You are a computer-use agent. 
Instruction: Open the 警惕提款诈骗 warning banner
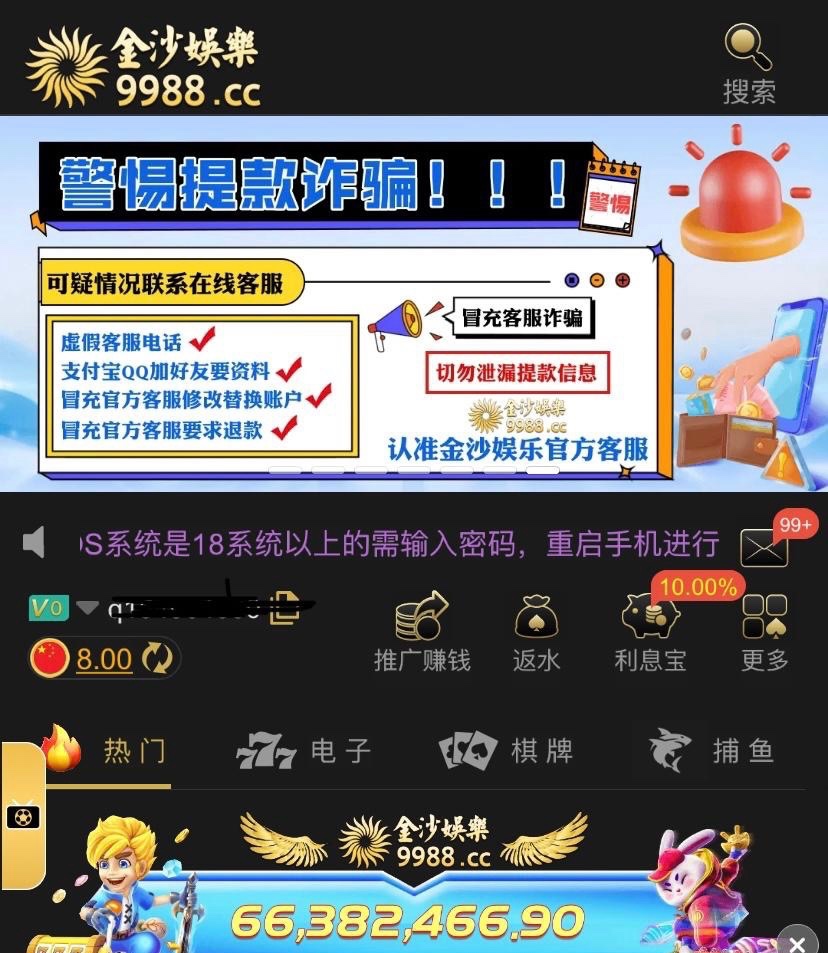pyautogui.click(x=414, y=302)
